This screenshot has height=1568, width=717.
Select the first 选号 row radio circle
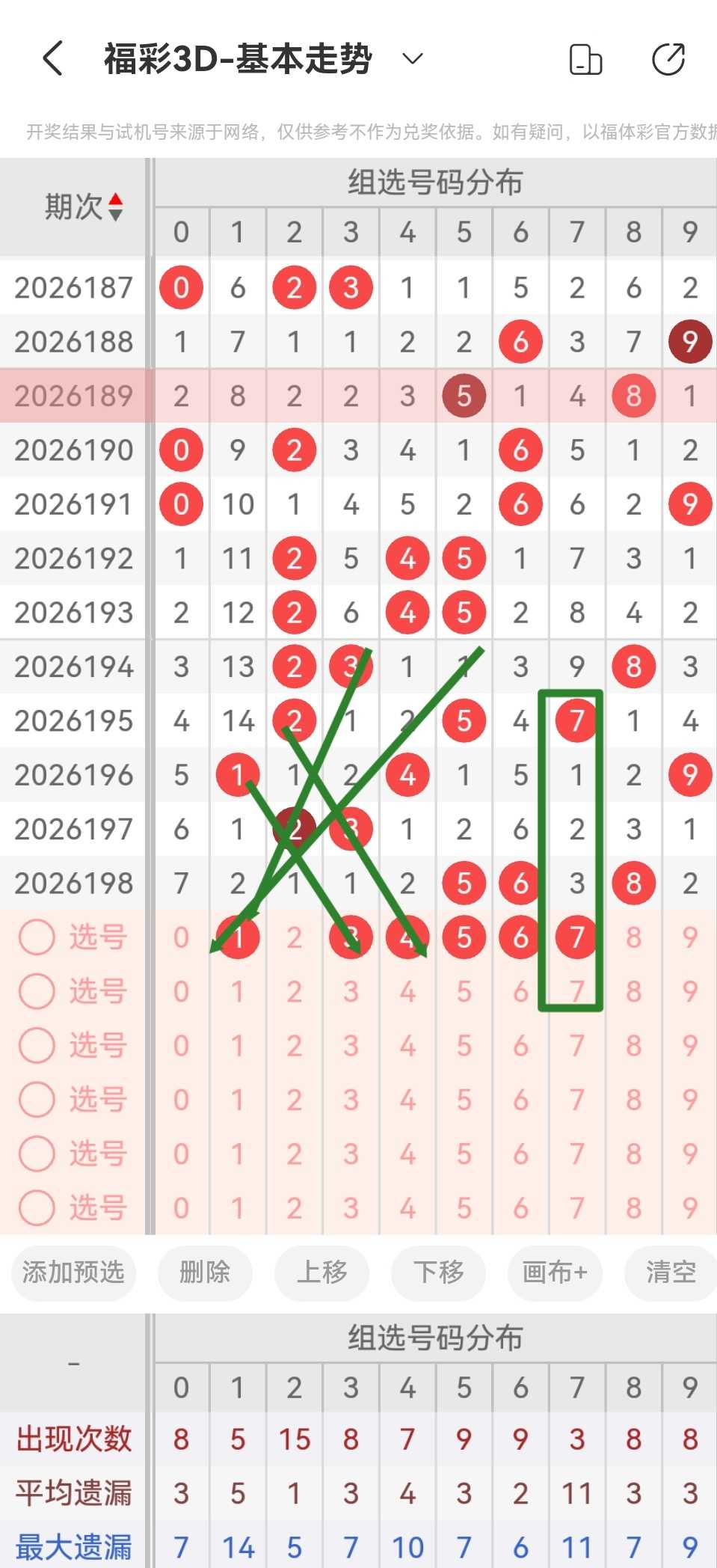click(37, 937)
